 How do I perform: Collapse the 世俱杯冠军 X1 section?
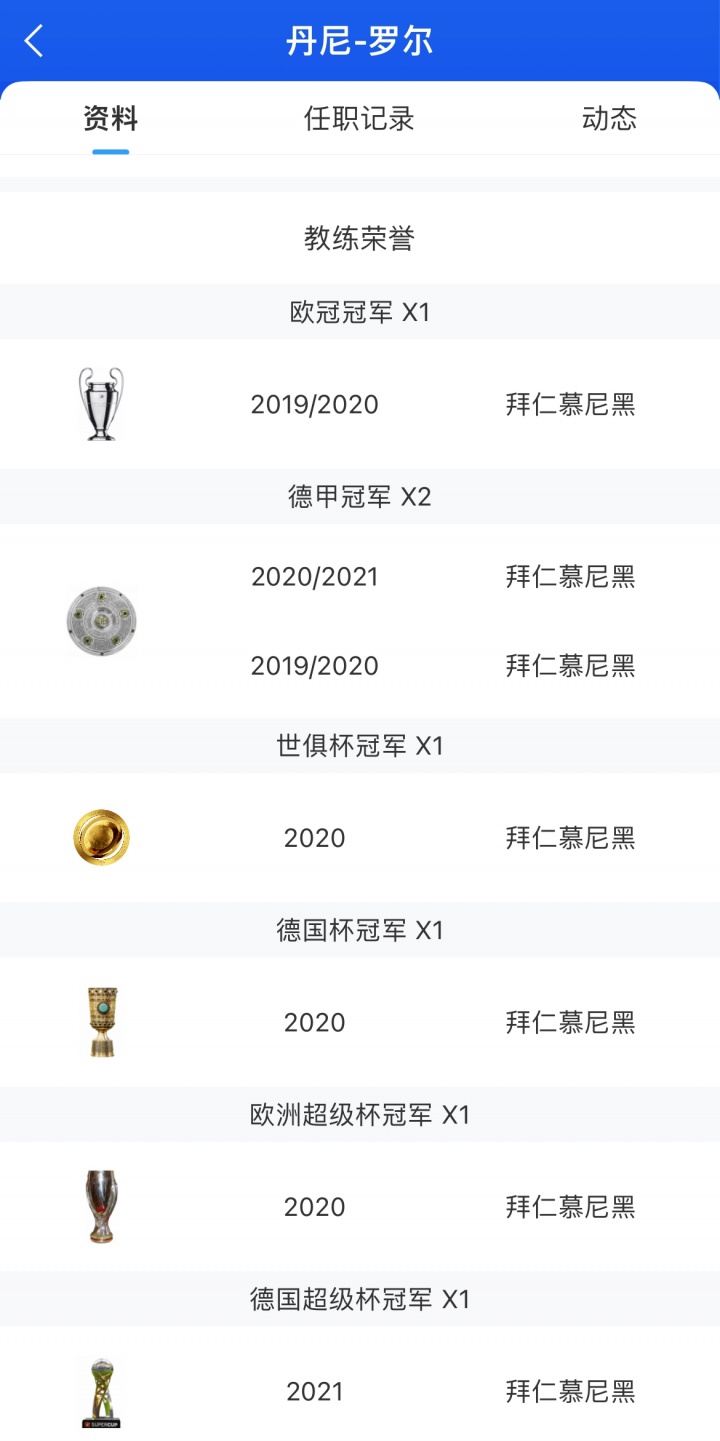click(360, 745)
